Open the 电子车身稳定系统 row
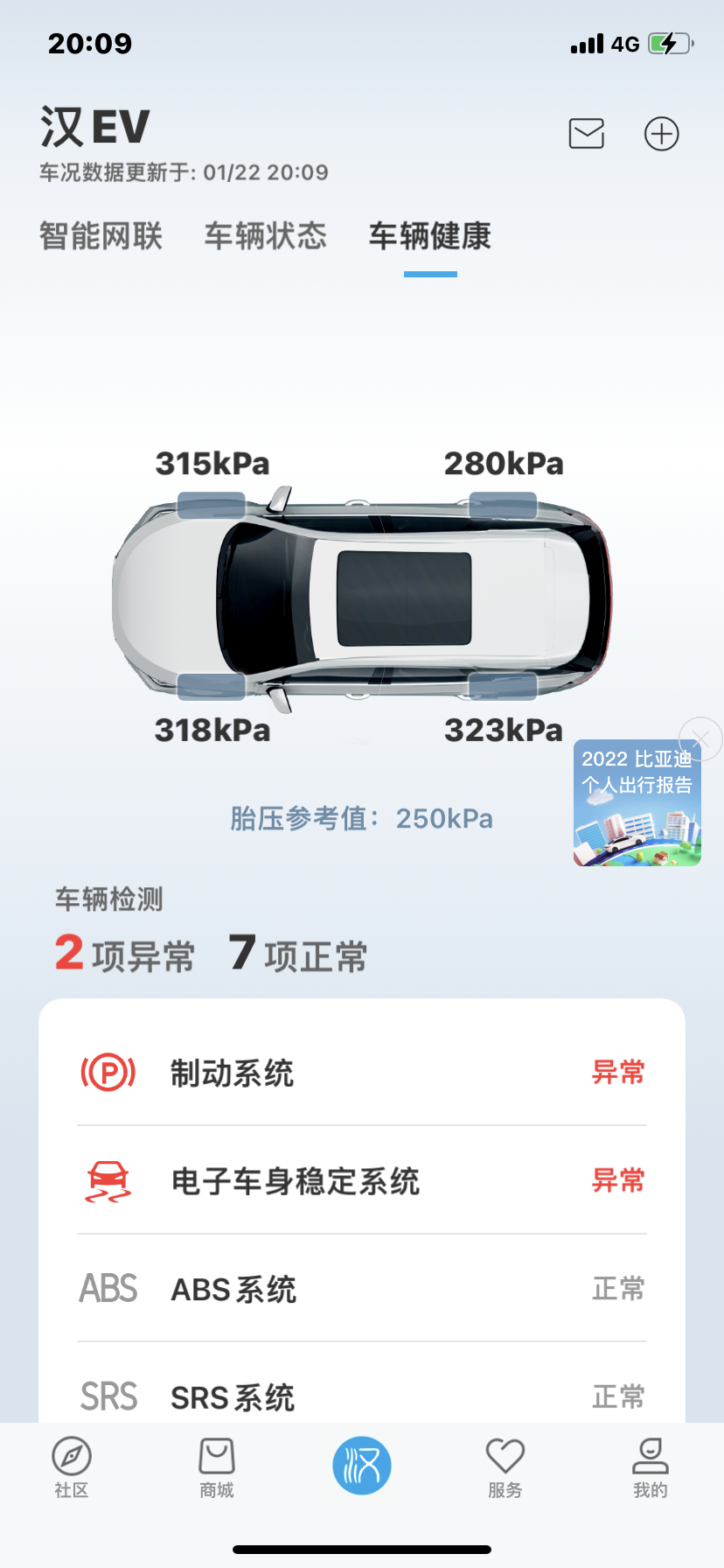 361,1180
